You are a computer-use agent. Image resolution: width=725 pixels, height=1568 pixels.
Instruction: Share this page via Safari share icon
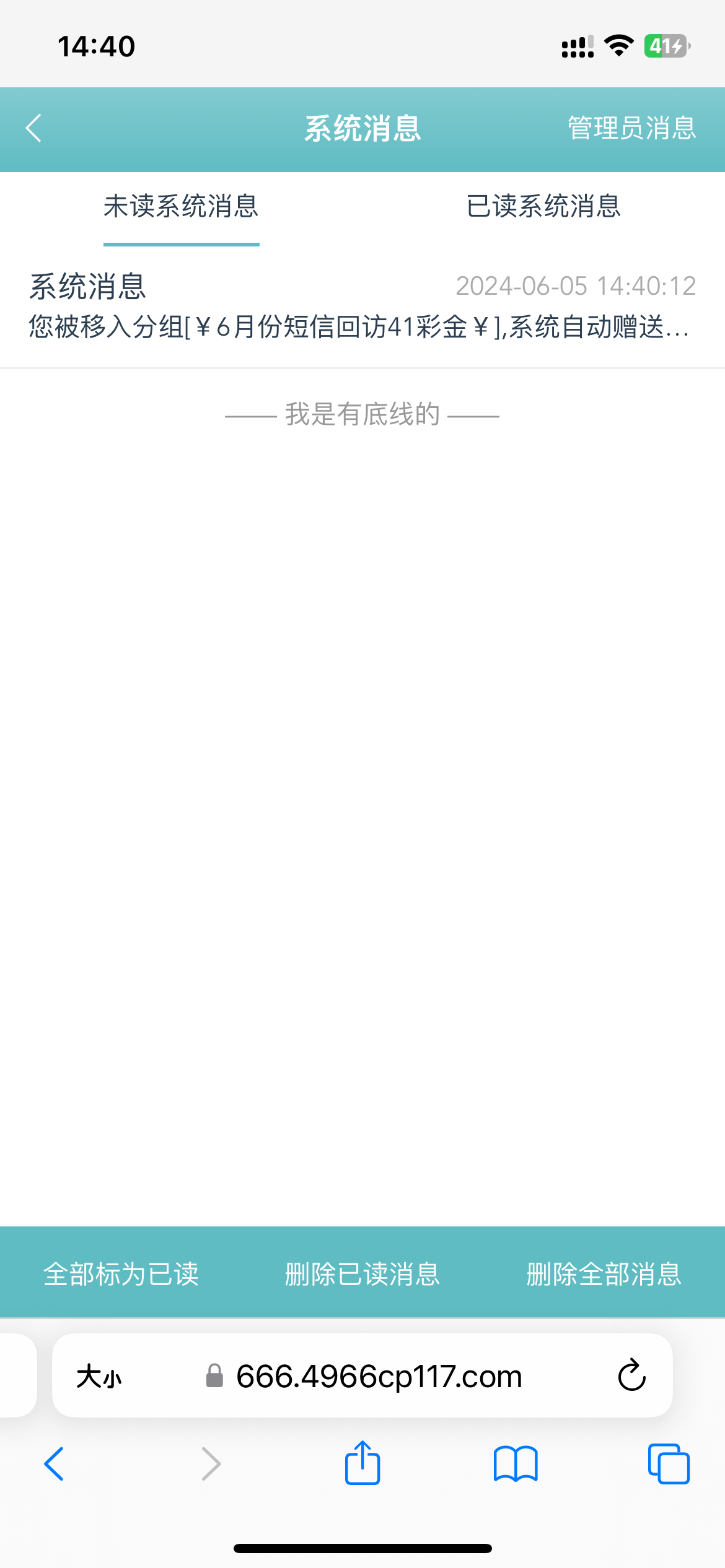point(362,1463)
